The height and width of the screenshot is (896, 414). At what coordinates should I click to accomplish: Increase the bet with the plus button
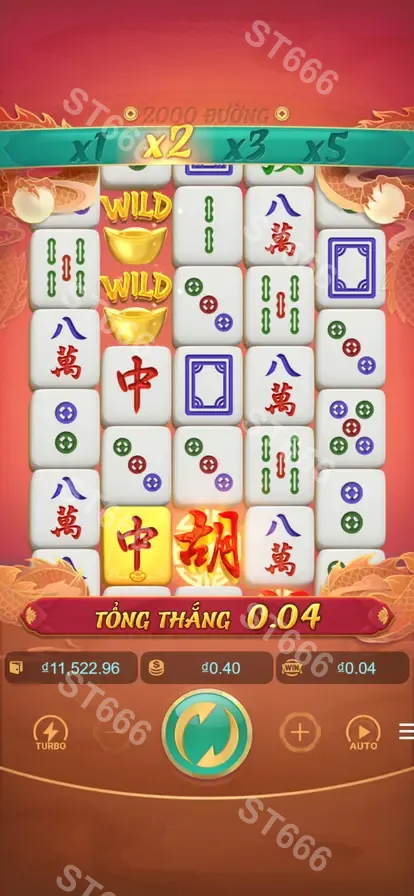pyautogui.click(x=300, y=732)
